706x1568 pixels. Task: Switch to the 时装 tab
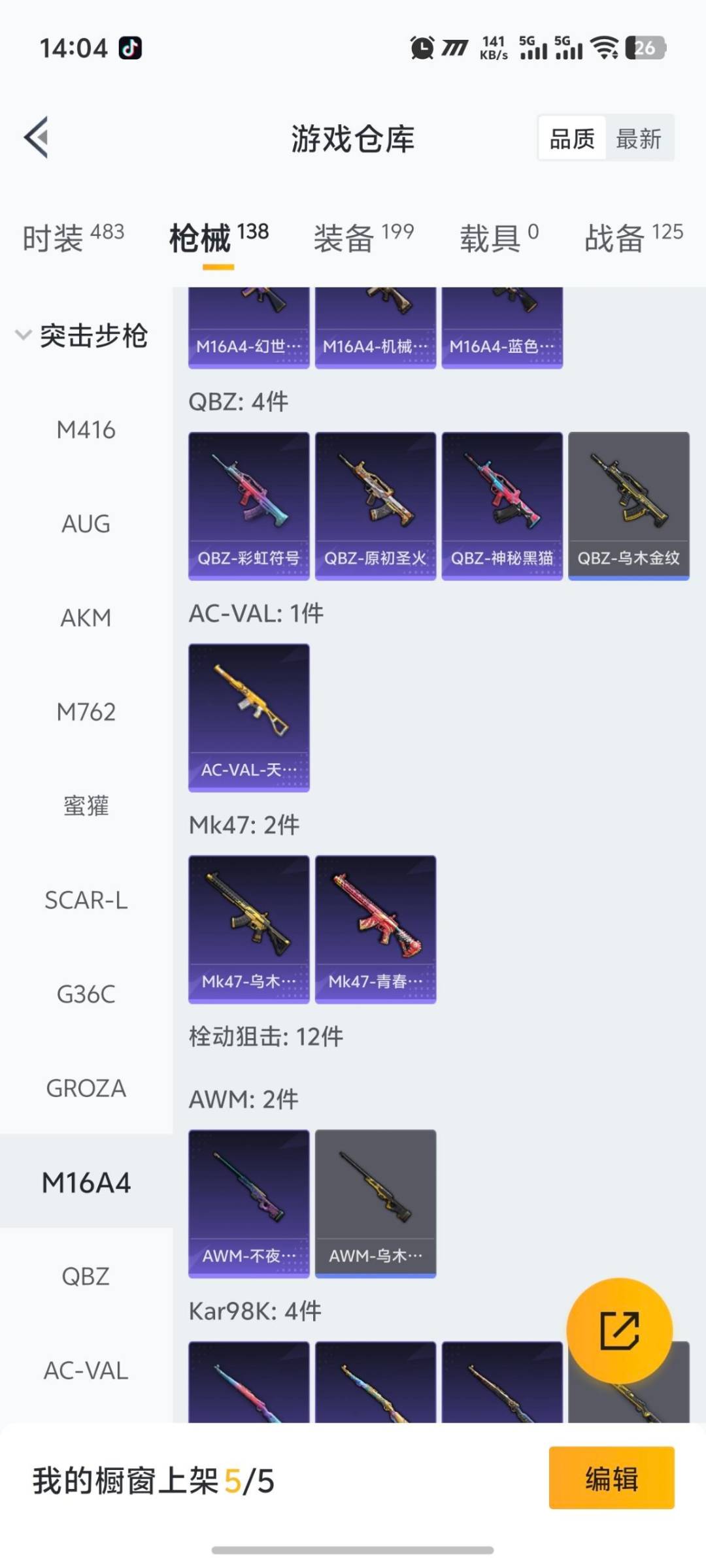73,237
